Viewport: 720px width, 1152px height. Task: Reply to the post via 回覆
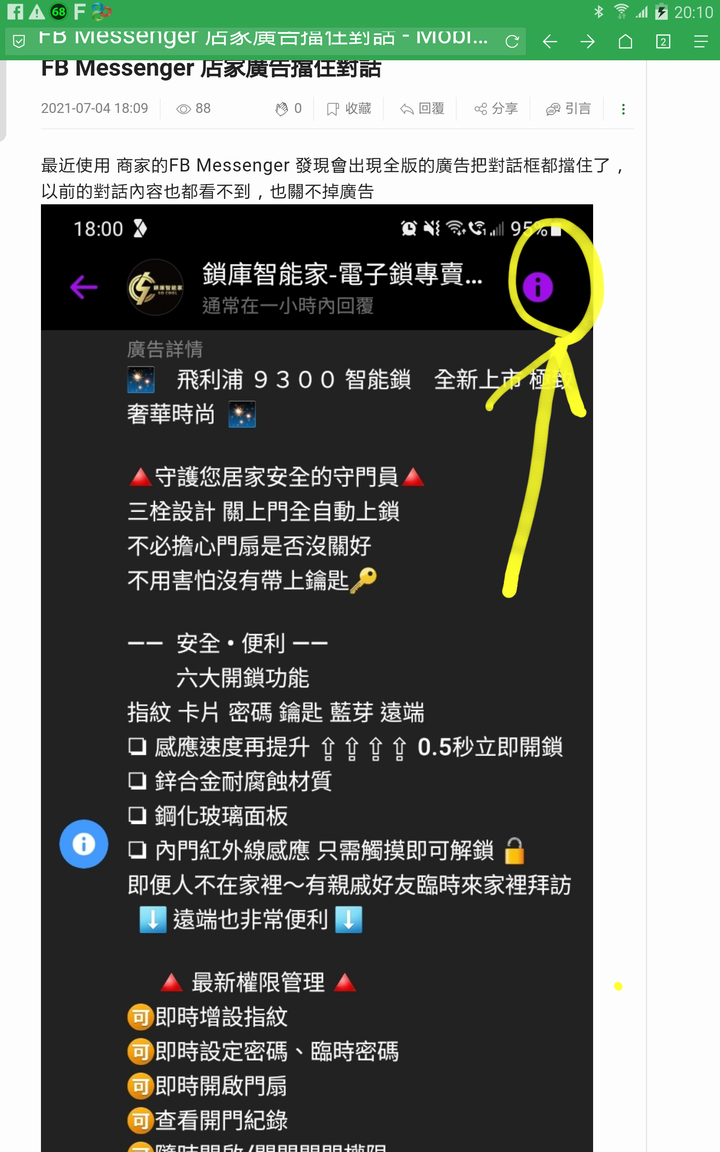(x=421, y=108)
